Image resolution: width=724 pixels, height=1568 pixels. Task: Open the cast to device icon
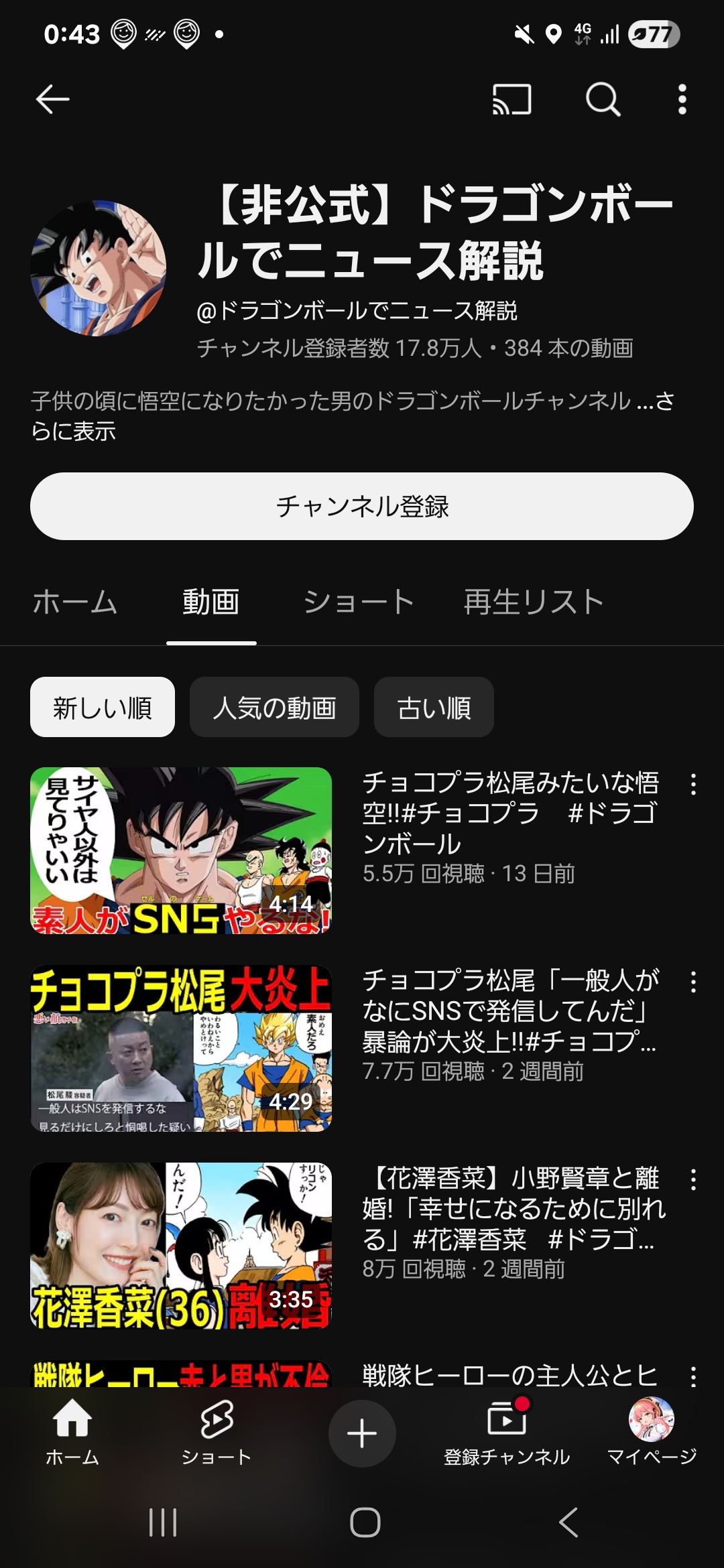click(511, 100)
